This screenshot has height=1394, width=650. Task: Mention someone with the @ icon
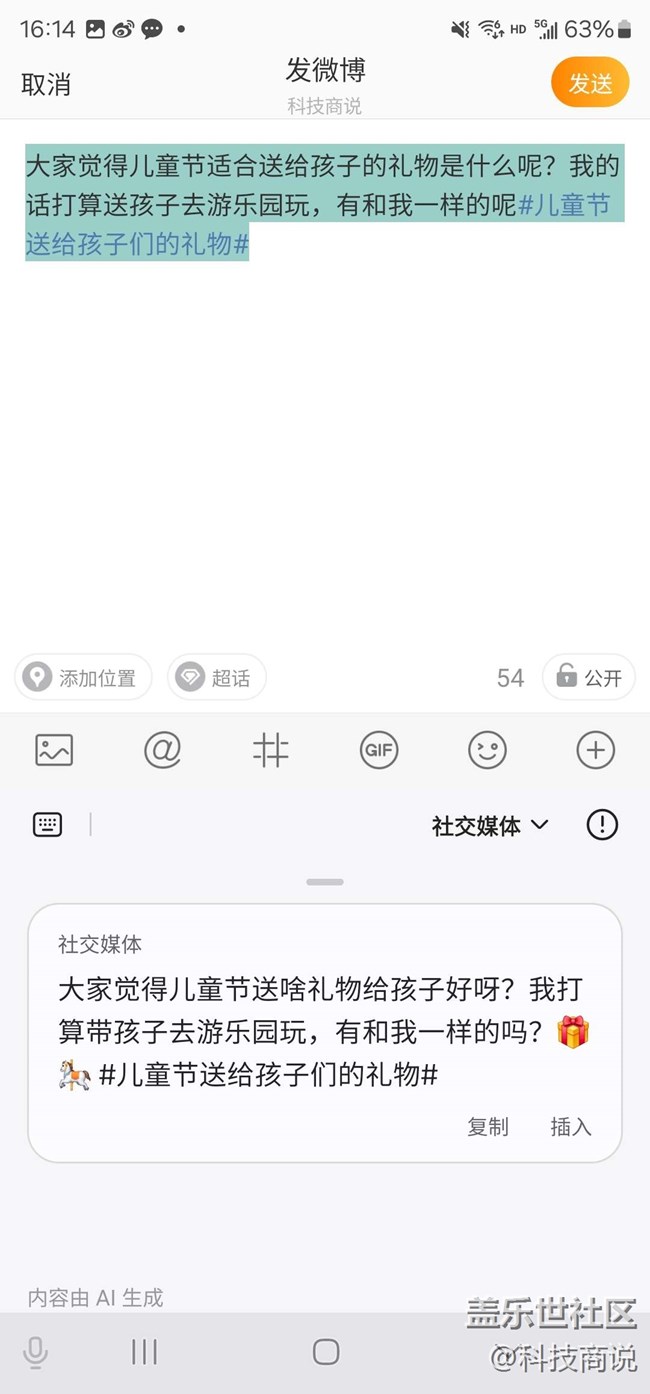pyautogui.click(x=162, y=750)
